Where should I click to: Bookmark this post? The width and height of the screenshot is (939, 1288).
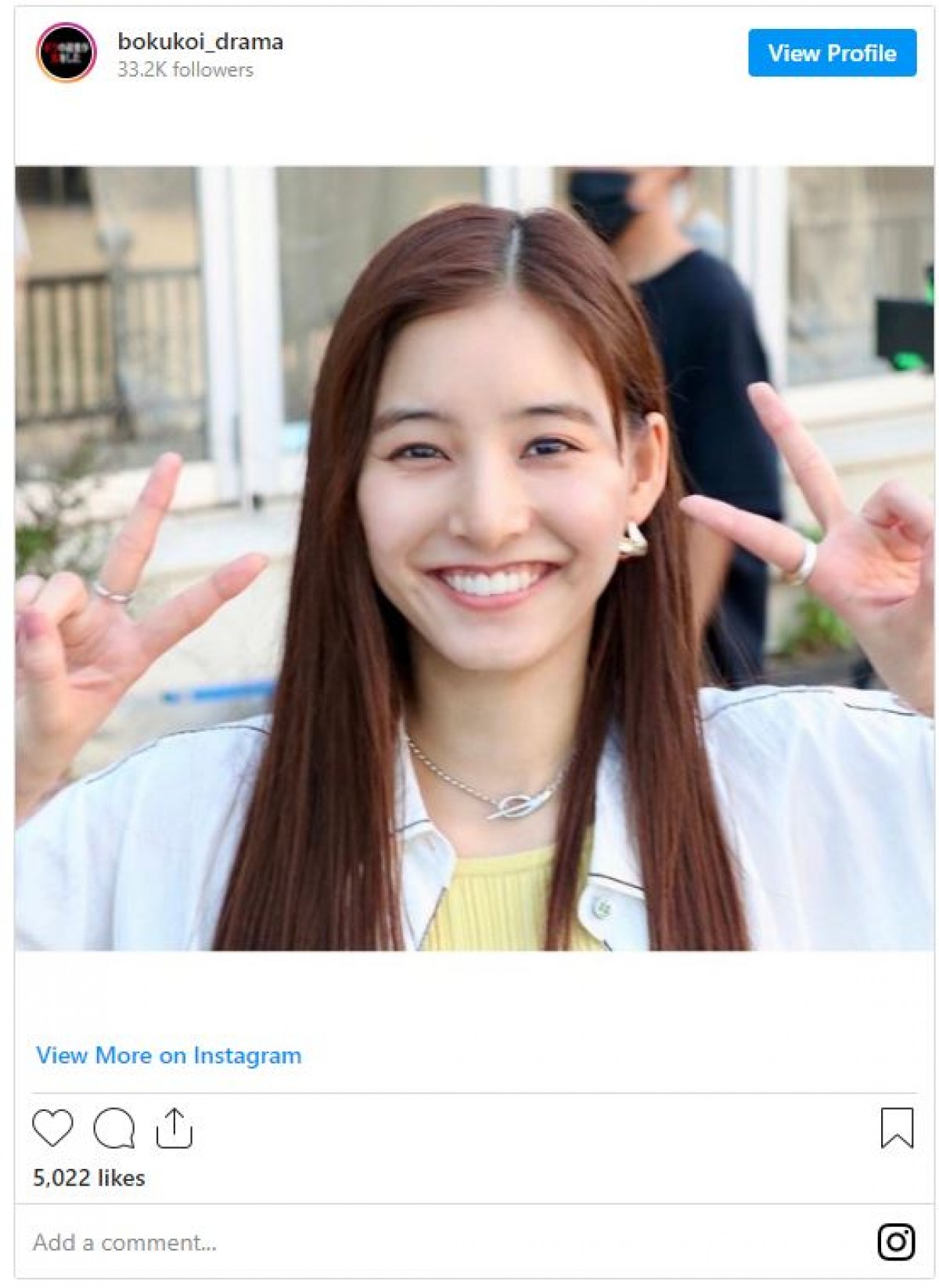(x=896, y=1128)
